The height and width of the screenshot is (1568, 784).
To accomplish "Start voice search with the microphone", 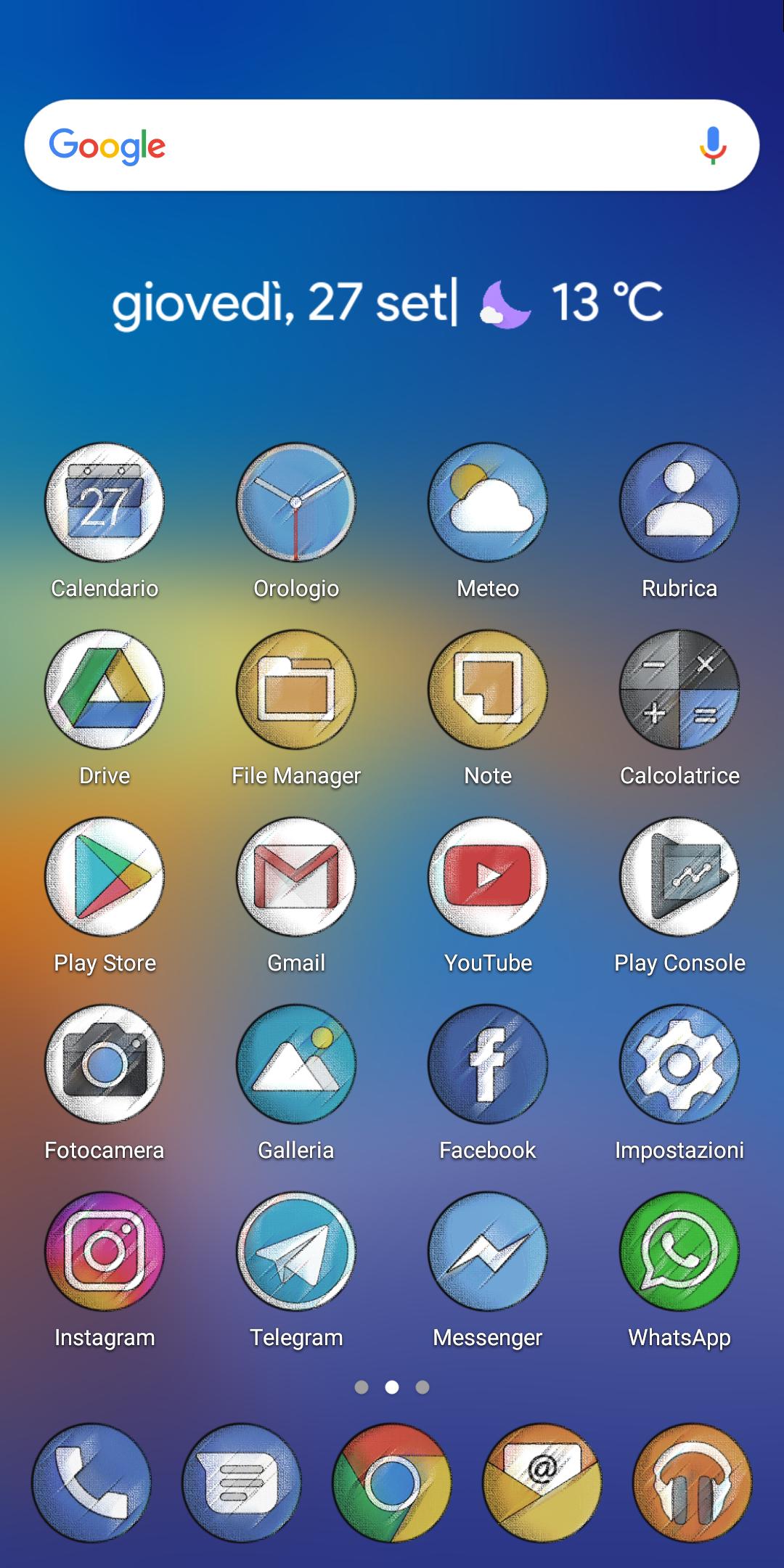I will tap(712, 145).
